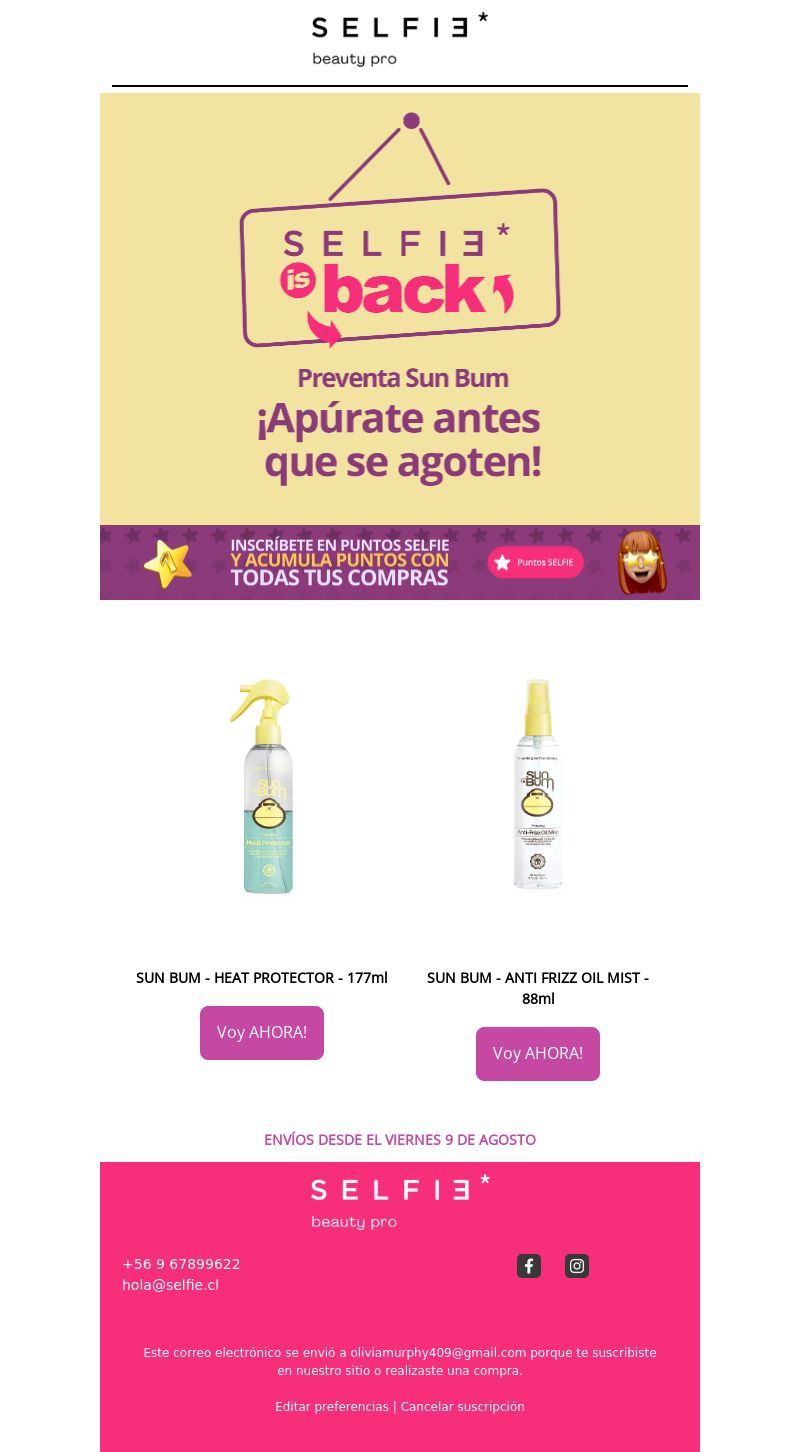Tap Voy AHORA! under Heat Protector
800x1452 pixels.
click(x=262, y=1033)
